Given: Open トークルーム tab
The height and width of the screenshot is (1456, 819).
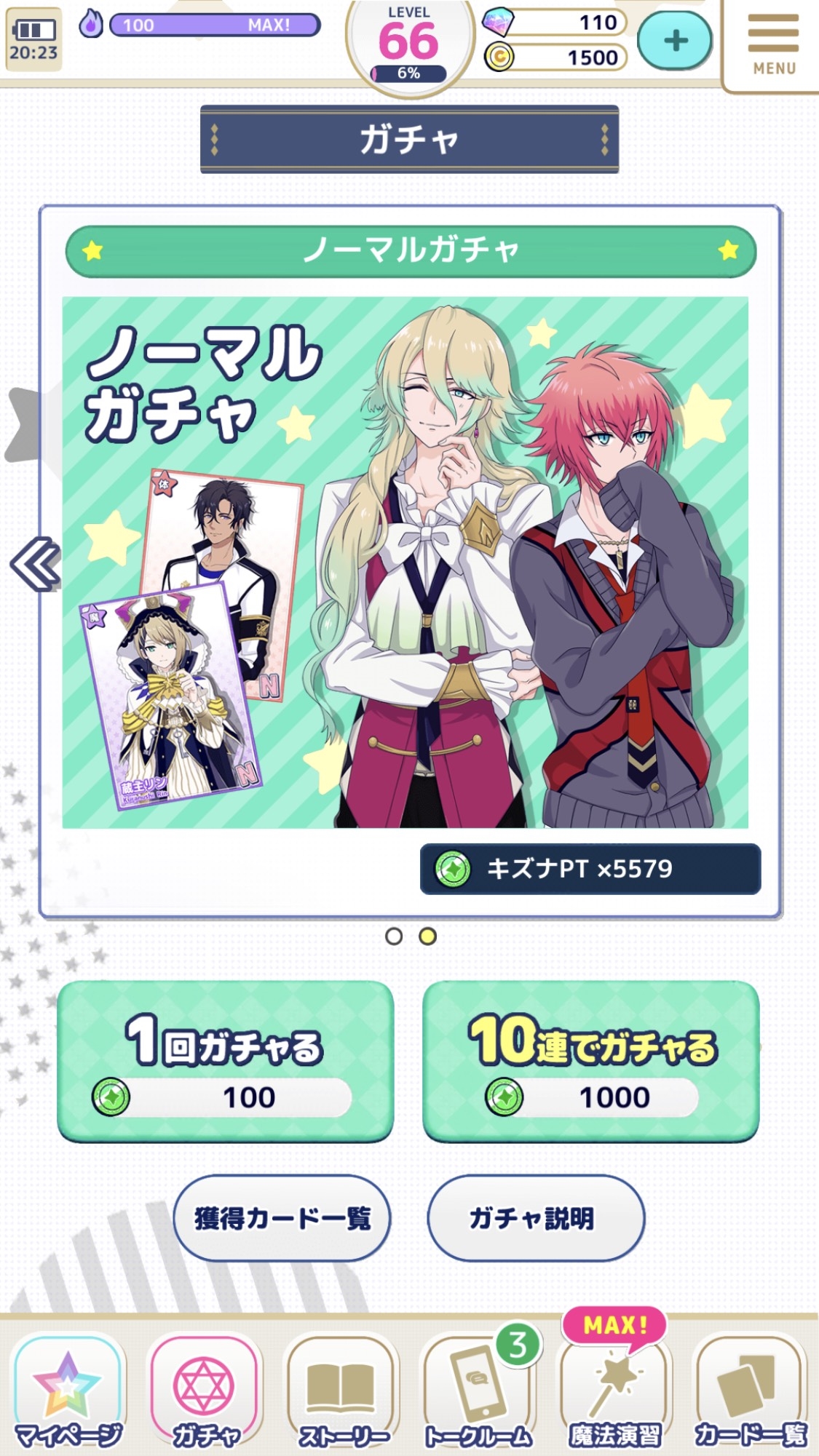Looking at the screenshot, I should click(478, 1392).
